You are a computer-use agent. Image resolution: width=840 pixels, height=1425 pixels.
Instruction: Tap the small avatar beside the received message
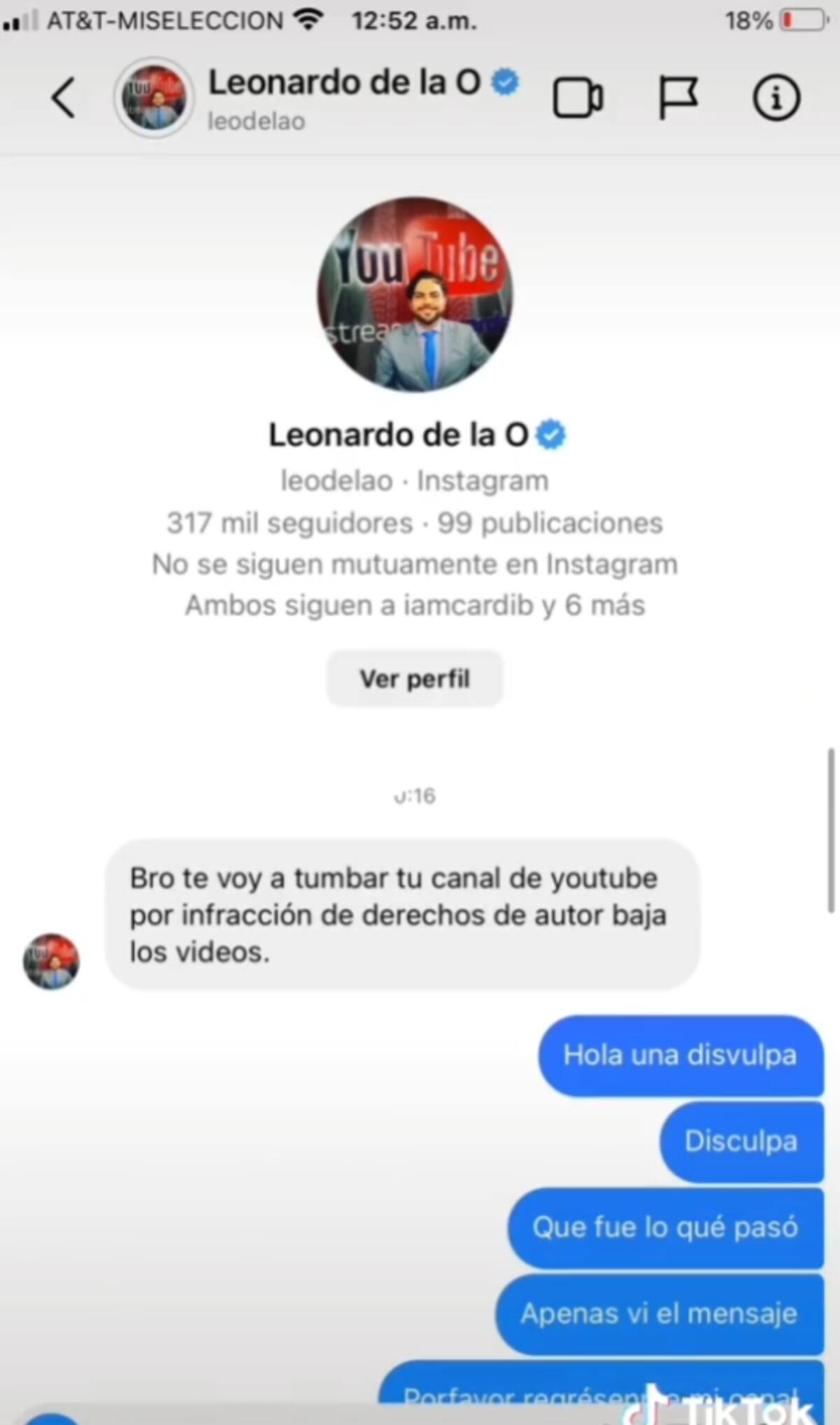tap(51, 961)
